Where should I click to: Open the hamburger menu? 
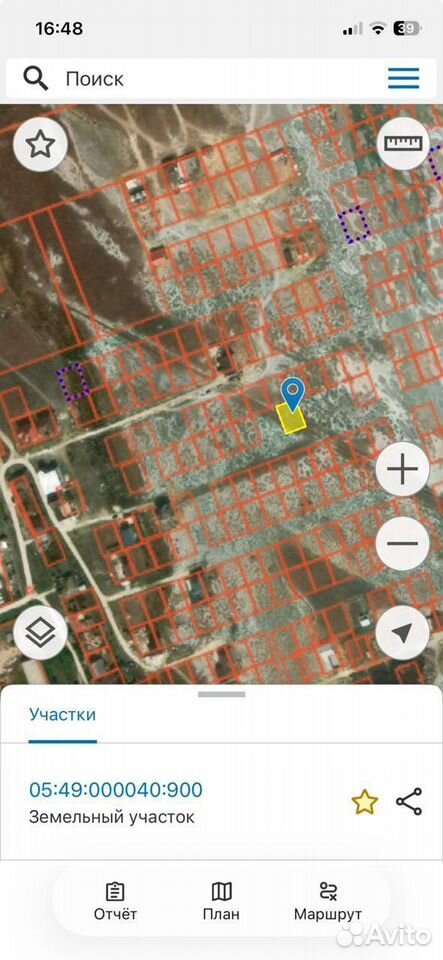pyautogui.click(x=404, y=78)
